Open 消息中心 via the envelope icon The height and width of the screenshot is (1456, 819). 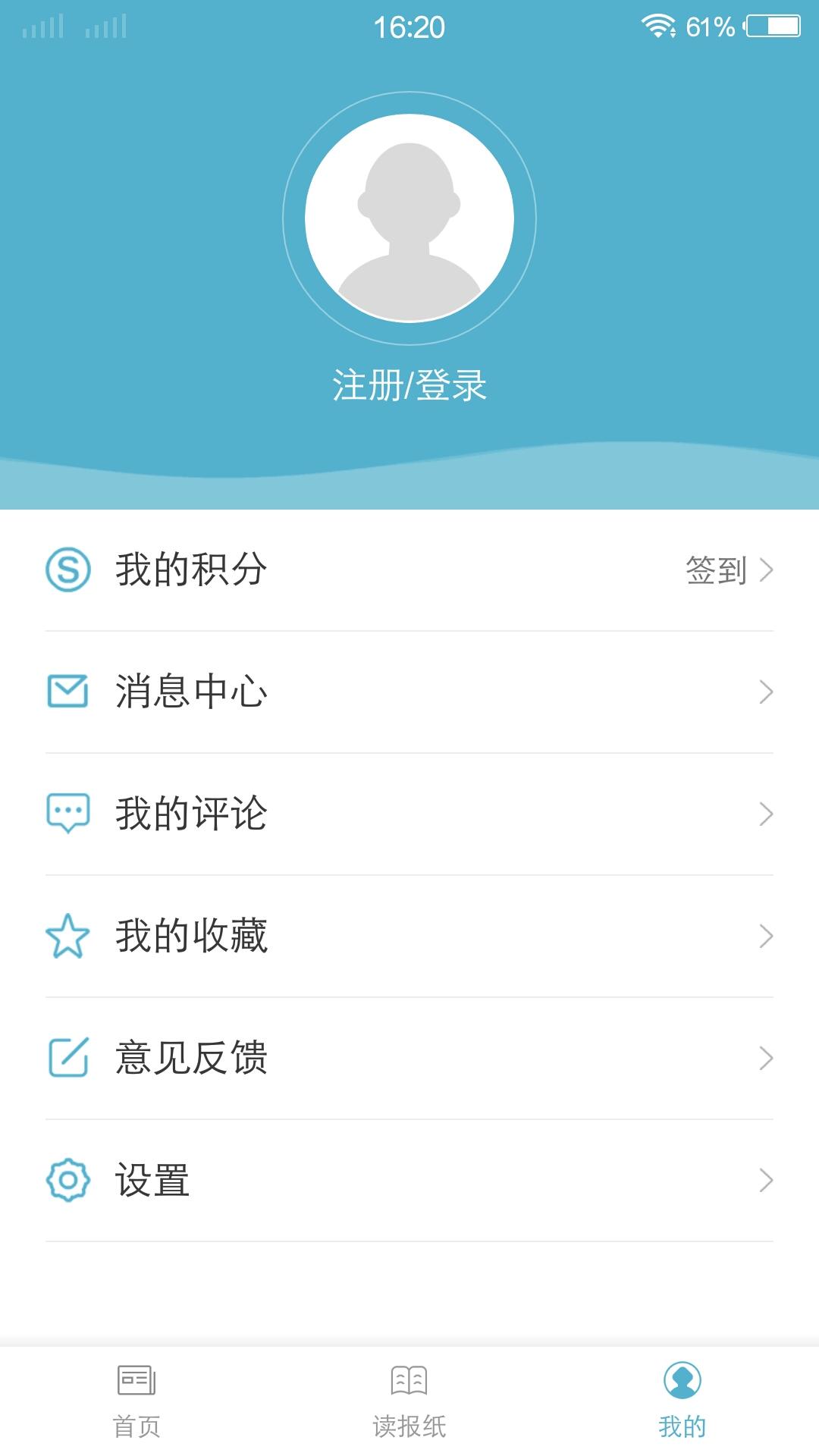tap(67, 692)
